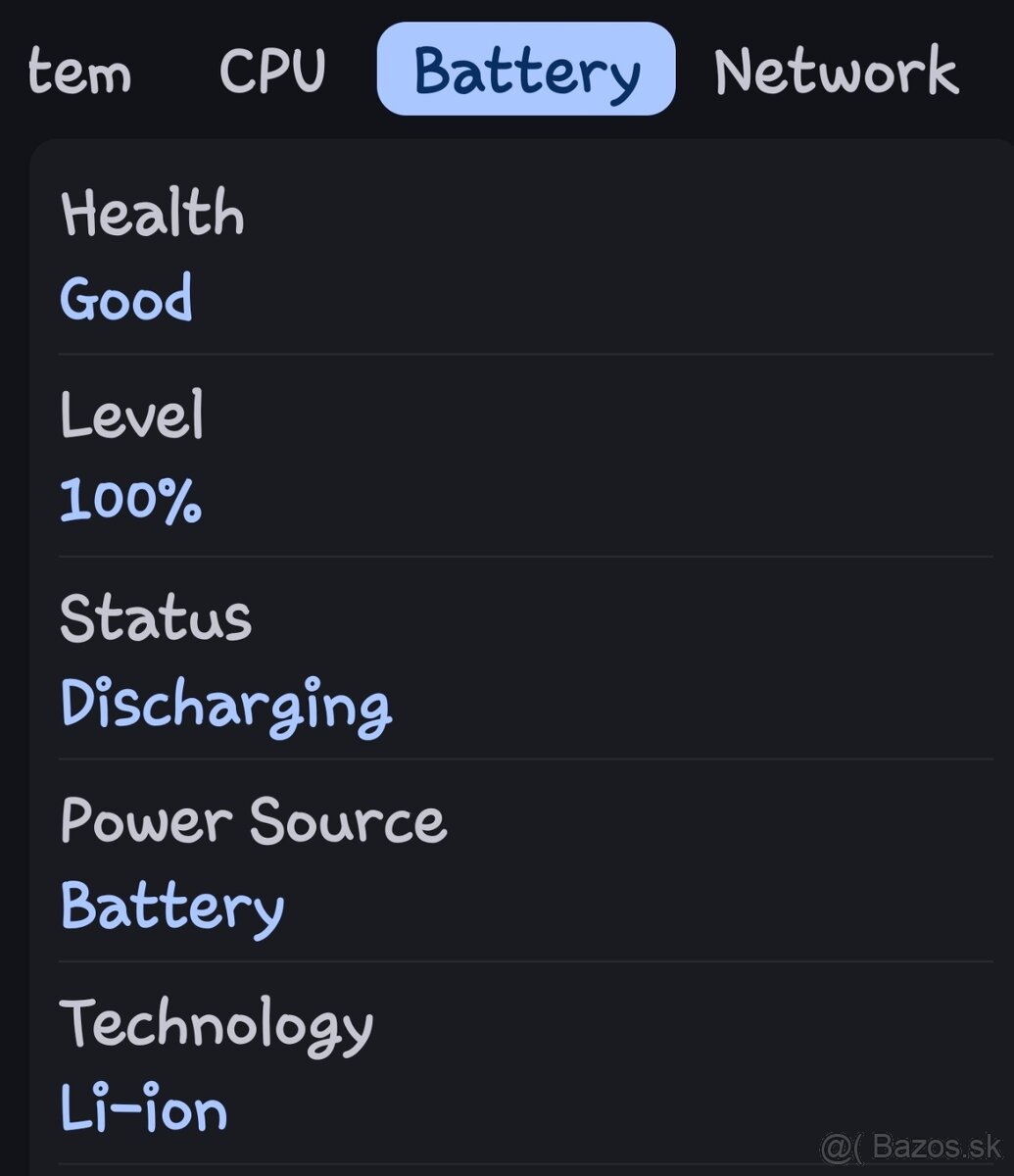Click the Bazos.sk watermark text
This screenshot has width=1014, height=1176.
point(911,1144)
